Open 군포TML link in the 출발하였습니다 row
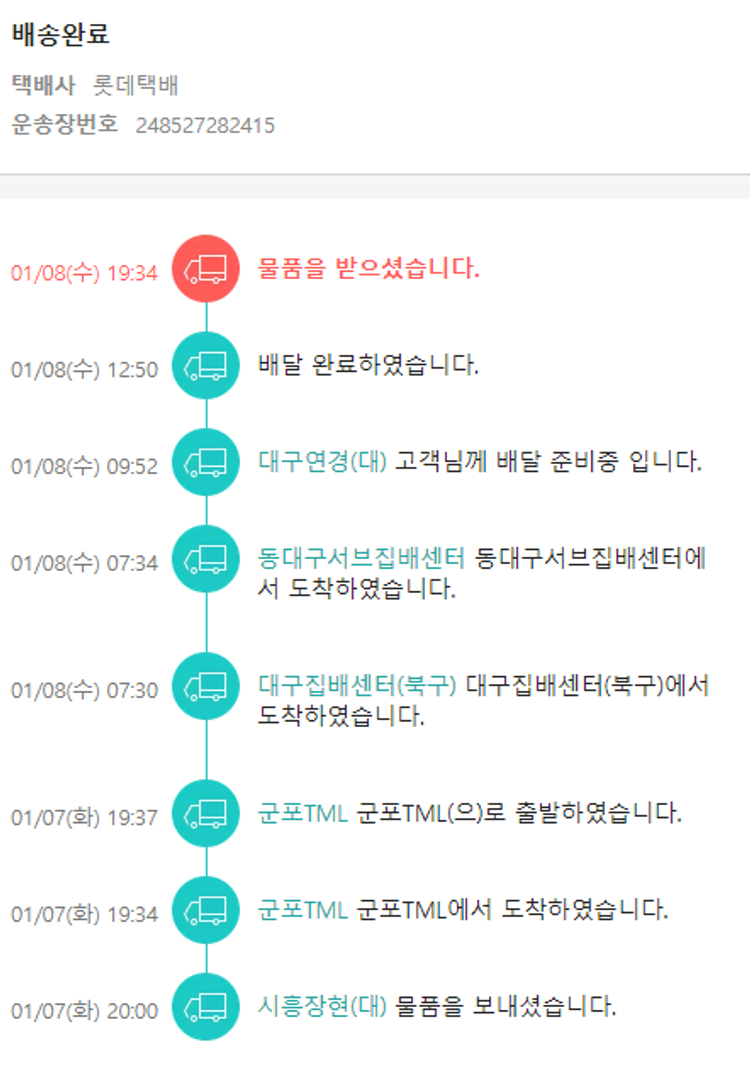This screenshot has height=1072, width=750. click(x=302, y=813)
